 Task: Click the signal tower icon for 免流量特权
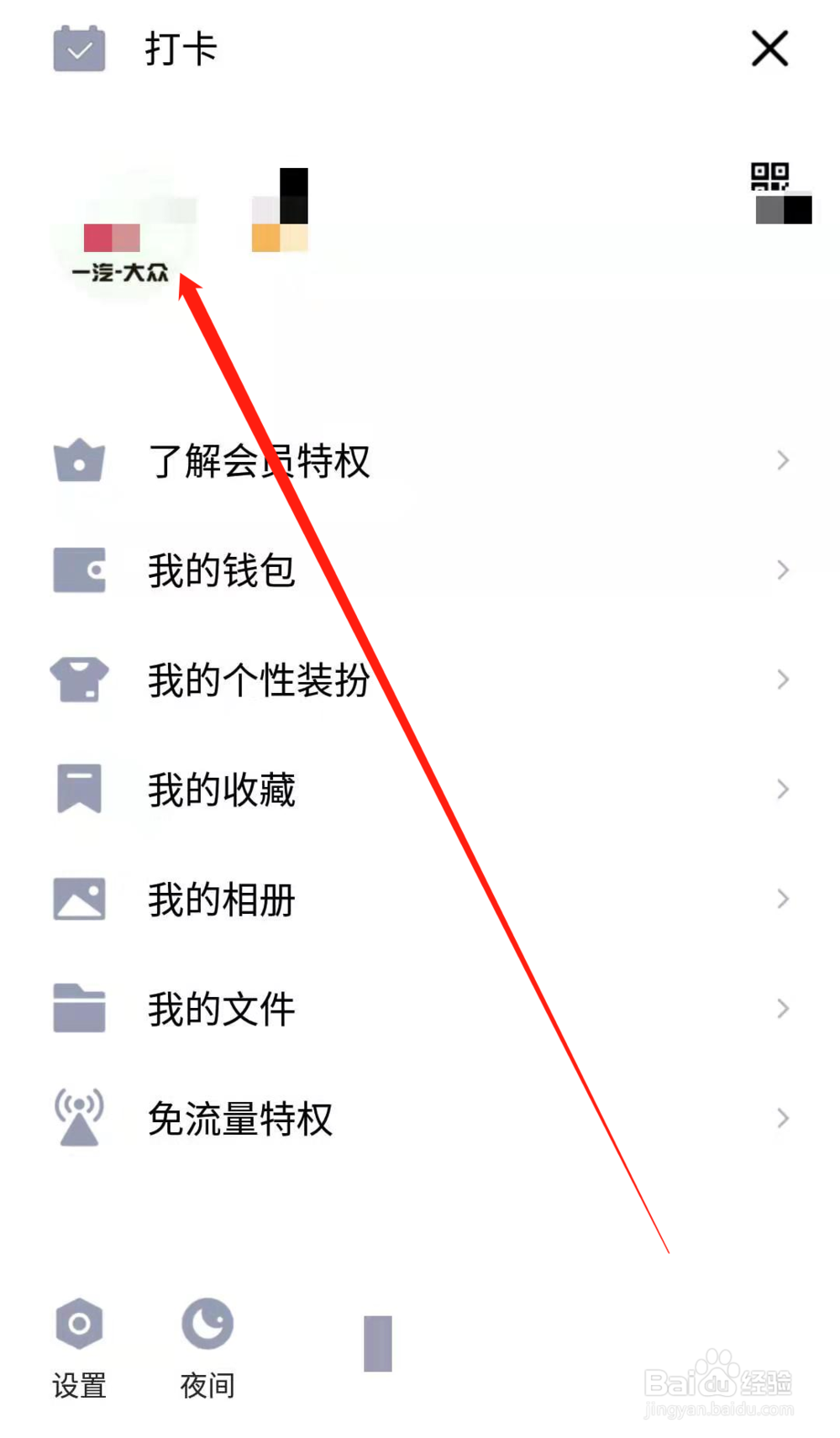coord(78,1117)
